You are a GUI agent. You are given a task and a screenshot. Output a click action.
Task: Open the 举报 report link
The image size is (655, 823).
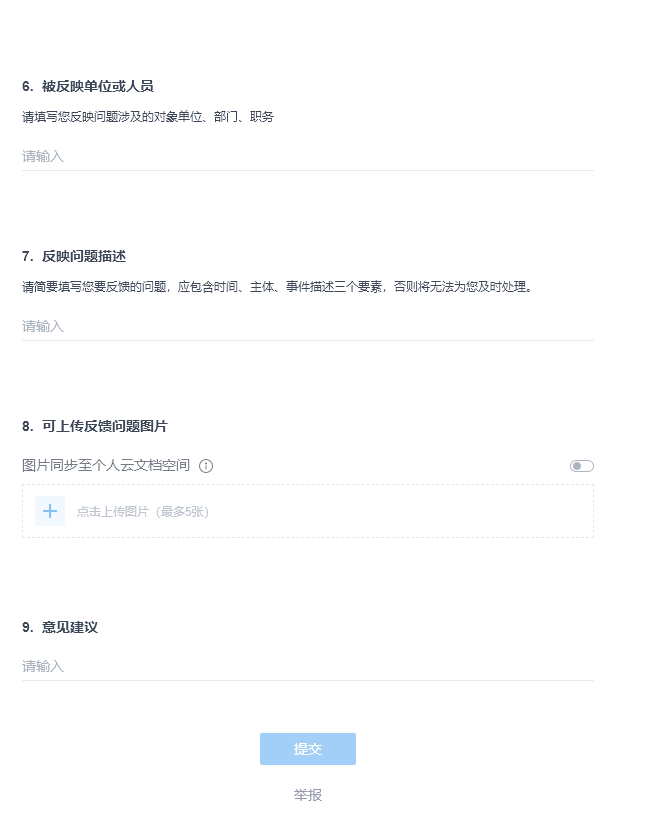click(308, 795)
